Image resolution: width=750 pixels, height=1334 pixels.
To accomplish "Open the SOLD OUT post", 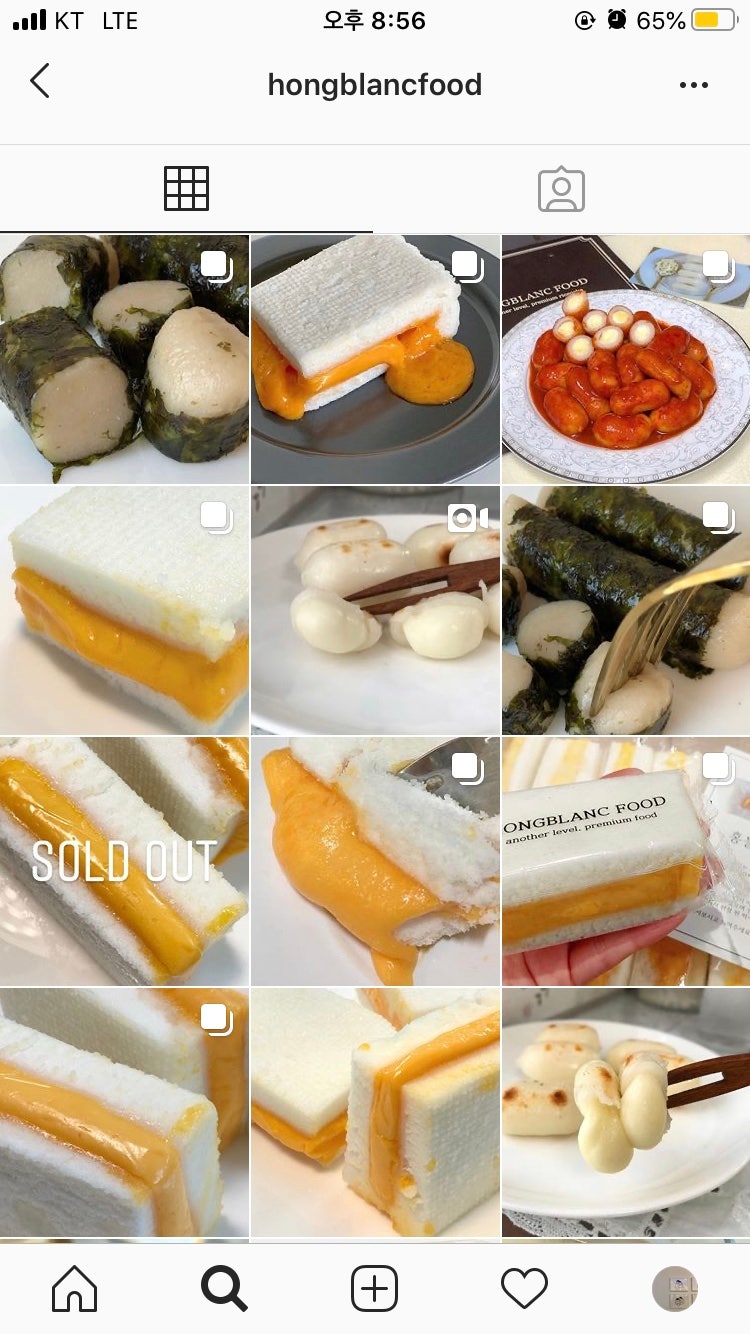I will click(124, 862).
